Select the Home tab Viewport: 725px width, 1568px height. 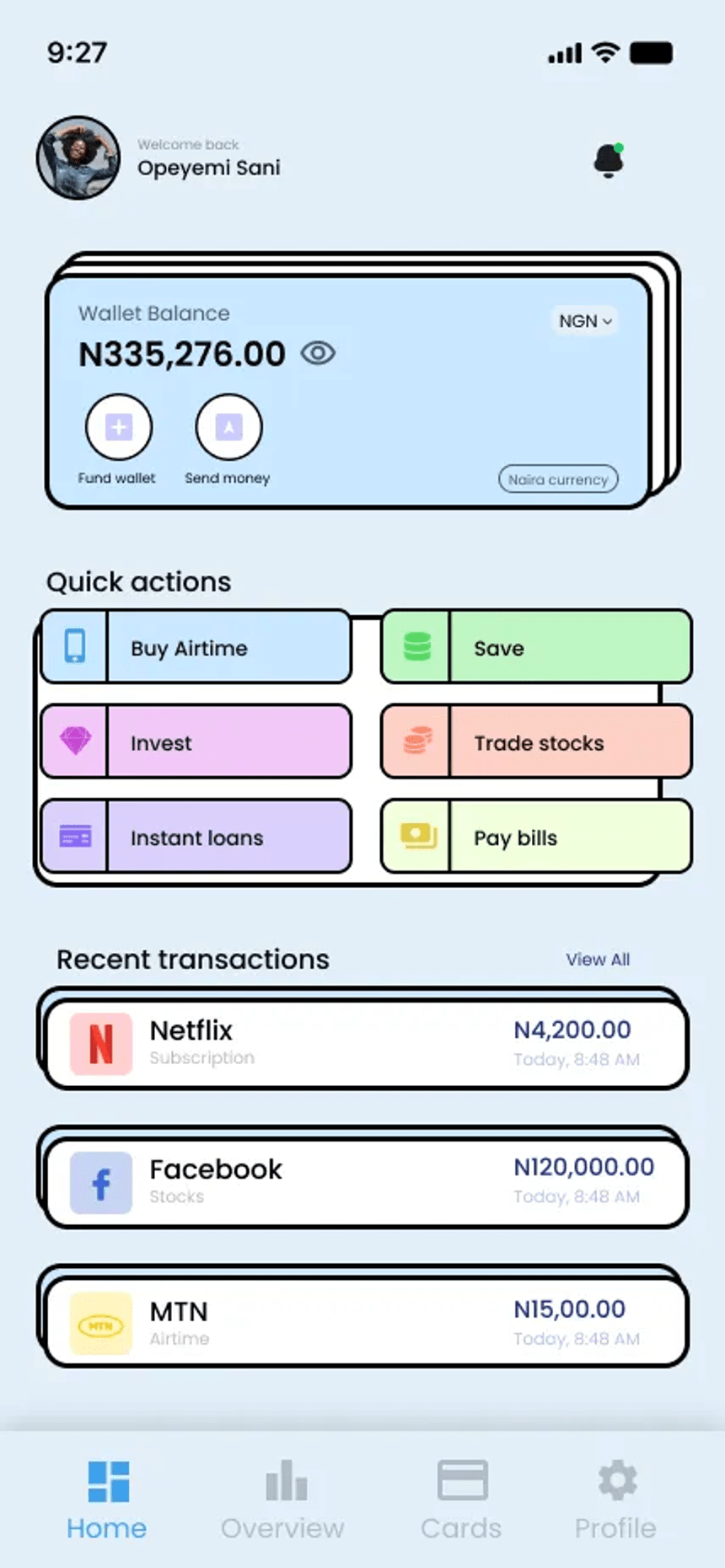107,1501
